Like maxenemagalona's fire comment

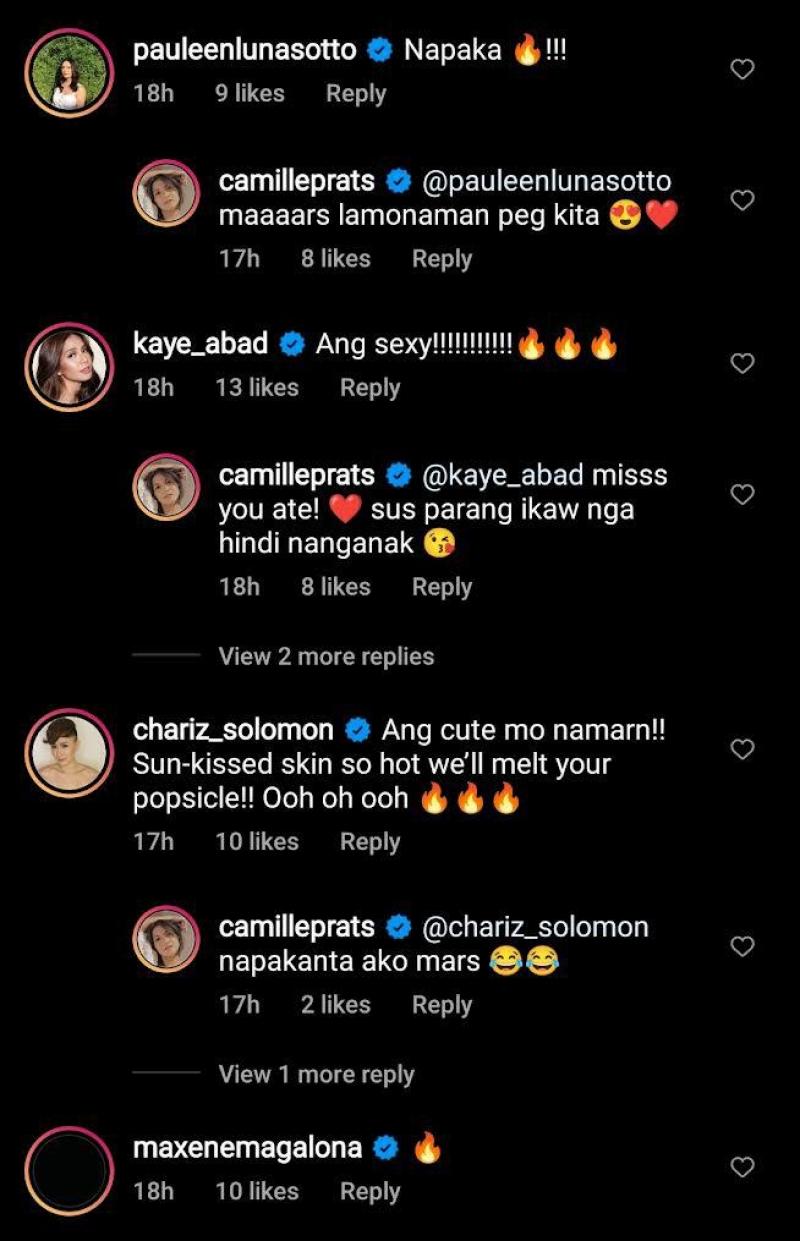[742, 1167]
